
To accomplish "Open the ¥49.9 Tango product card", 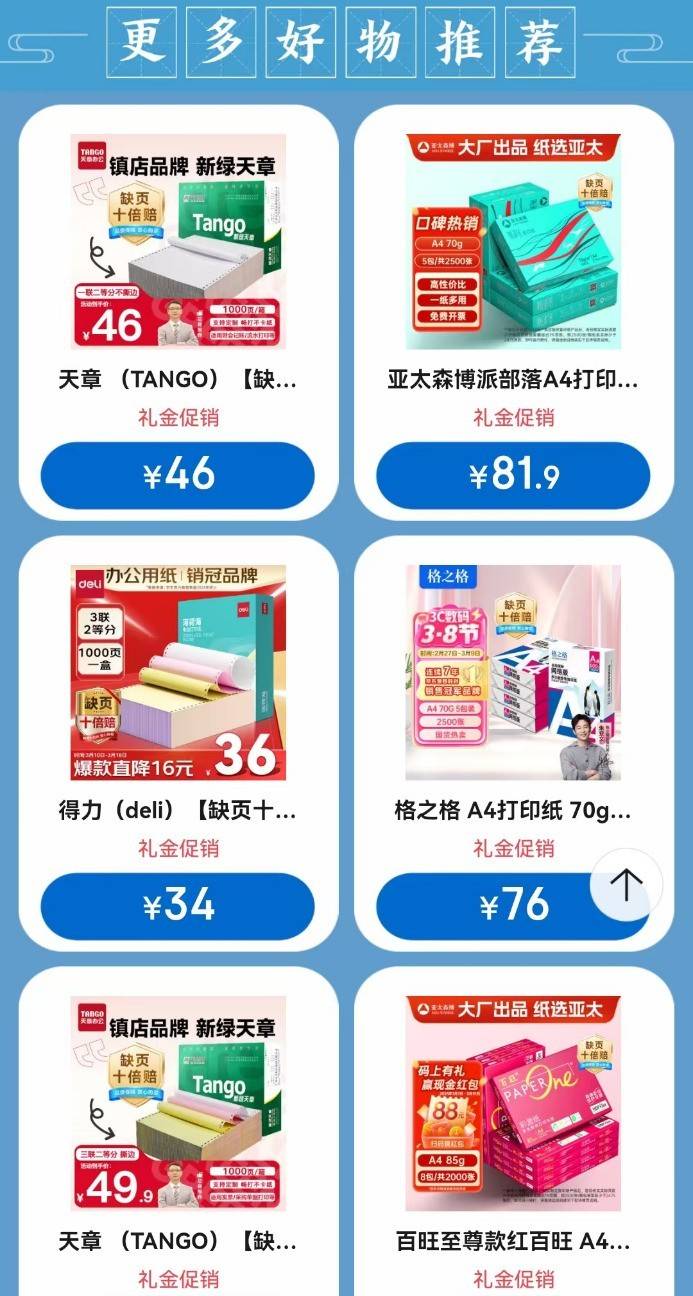I will [178, 1103].
